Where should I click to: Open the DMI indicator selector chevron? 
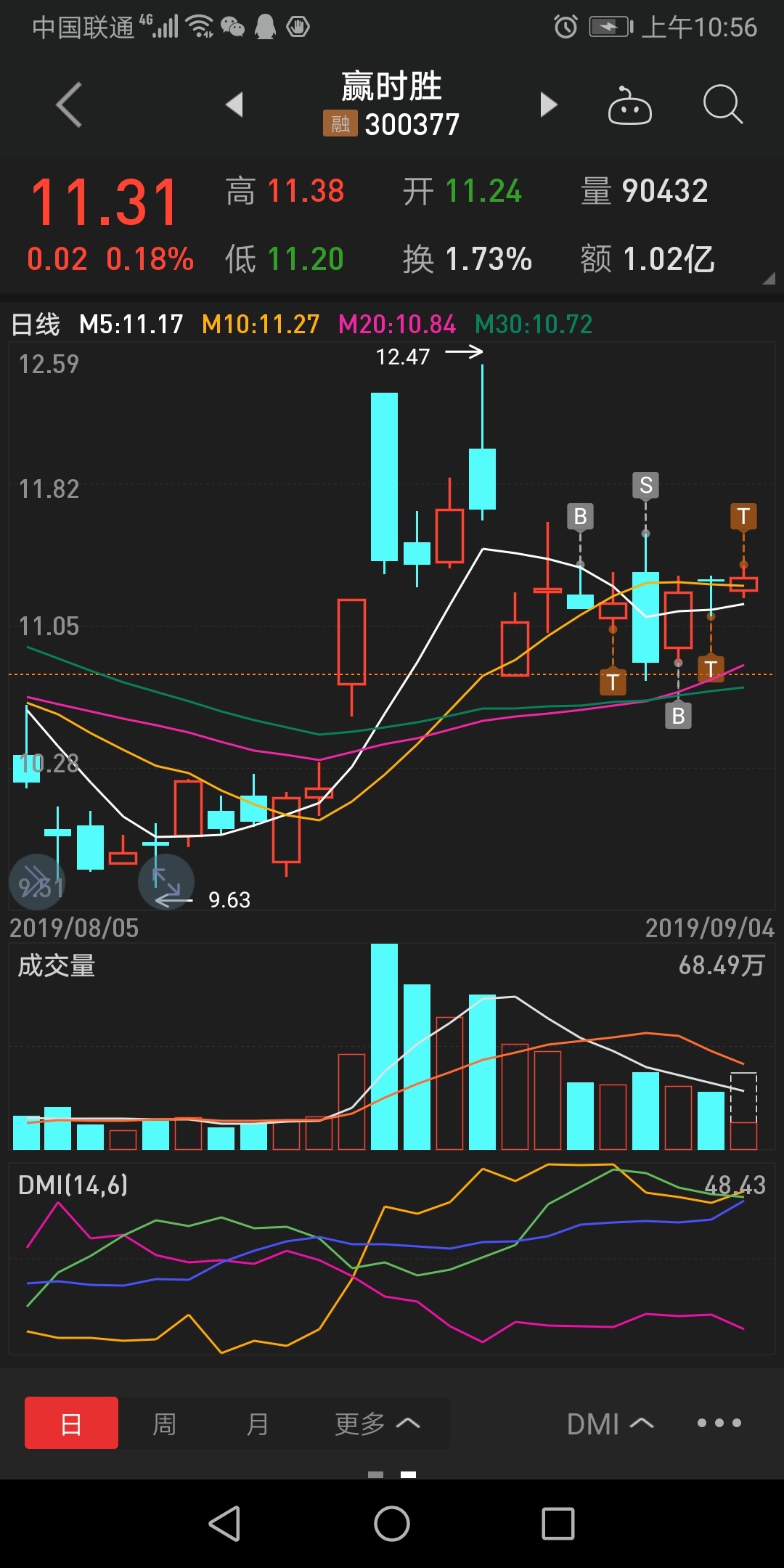click(610, 1423)
